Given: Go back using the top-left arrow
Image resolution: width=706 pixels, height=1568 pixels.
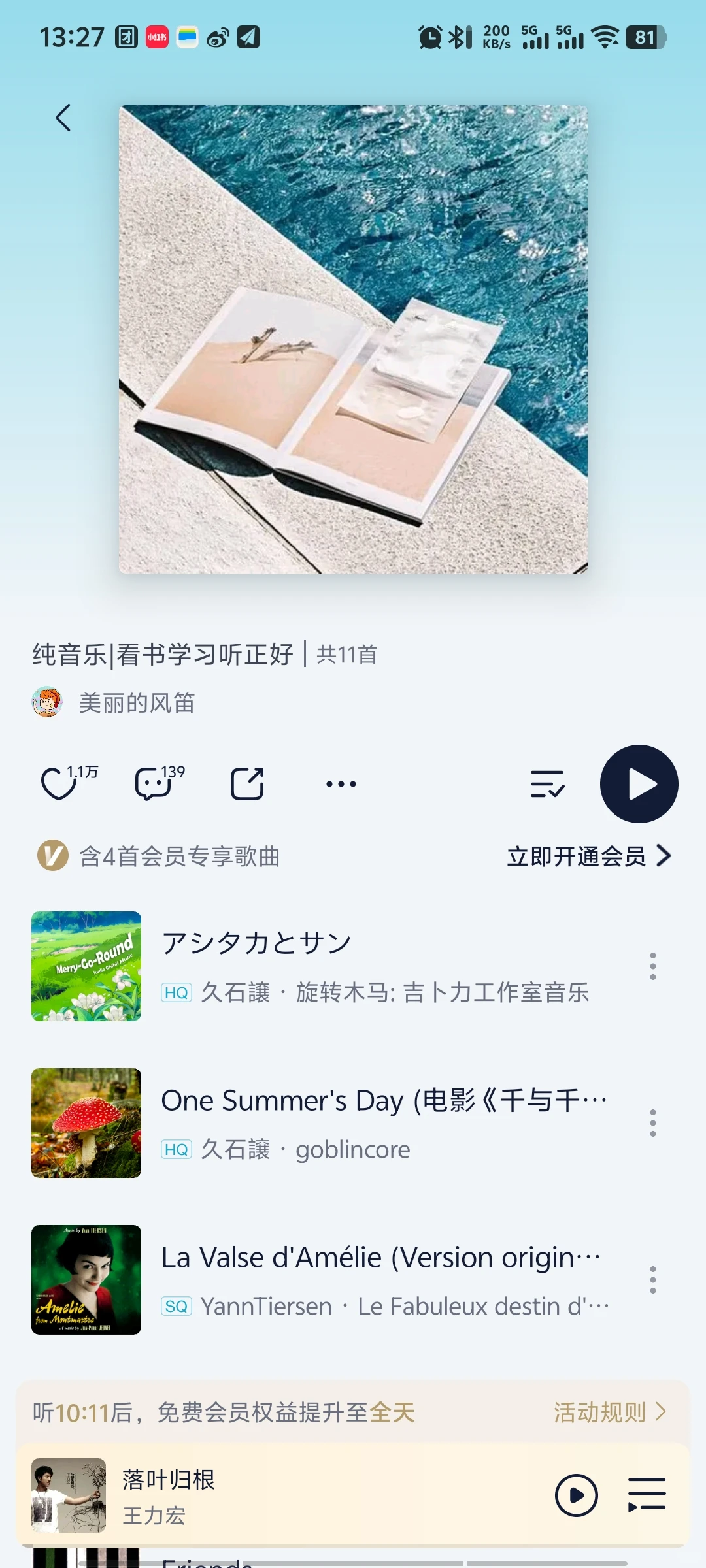Looking at the screenshot, I should pyautogui.click(x=63, y=118).
